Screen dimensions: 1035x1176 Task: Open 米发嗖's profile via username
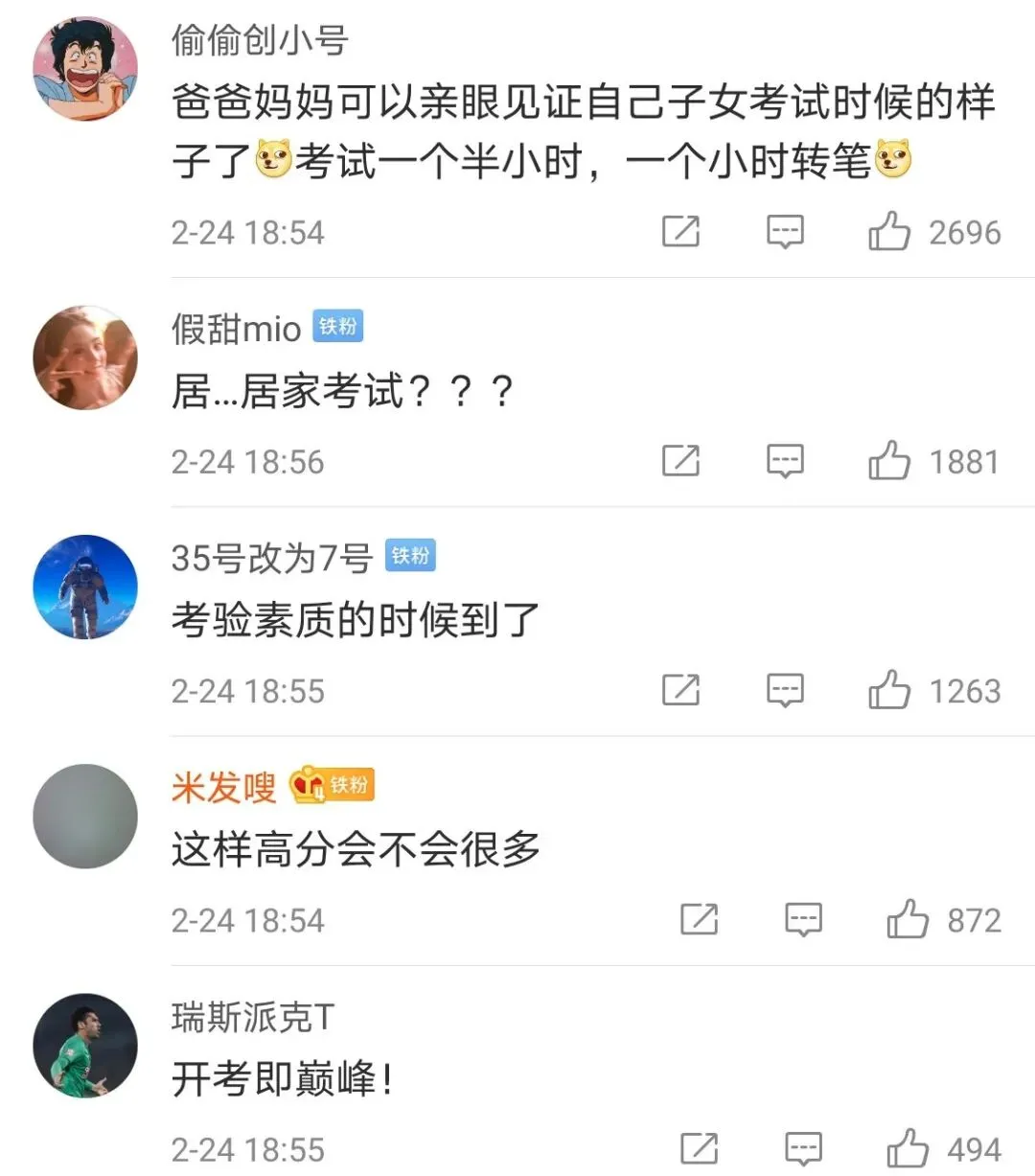pyautogui.click(x=223, y=787)
